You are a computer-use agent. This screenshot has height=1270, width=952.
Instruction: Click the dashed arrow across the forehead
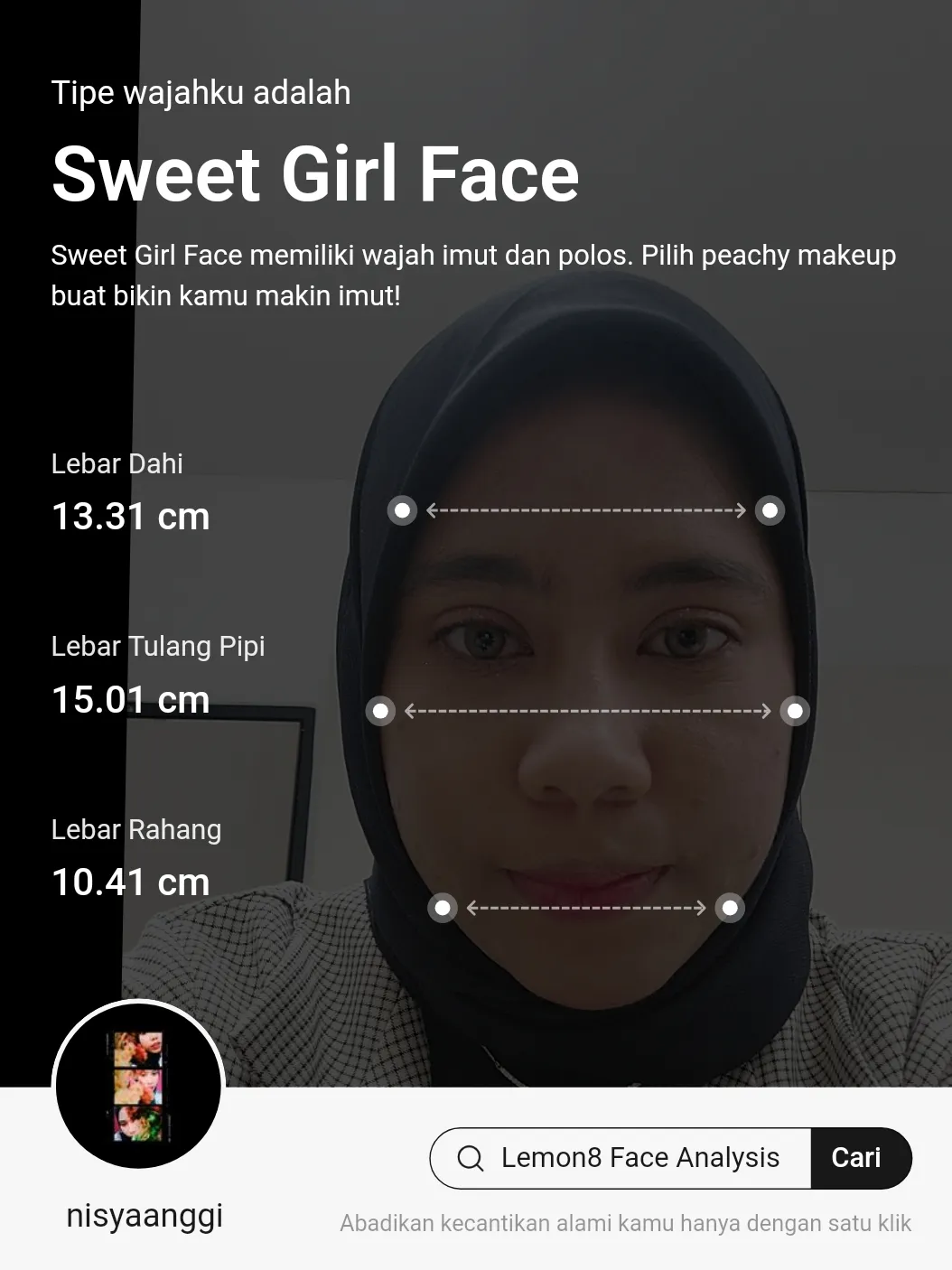(x=587, y=510)
